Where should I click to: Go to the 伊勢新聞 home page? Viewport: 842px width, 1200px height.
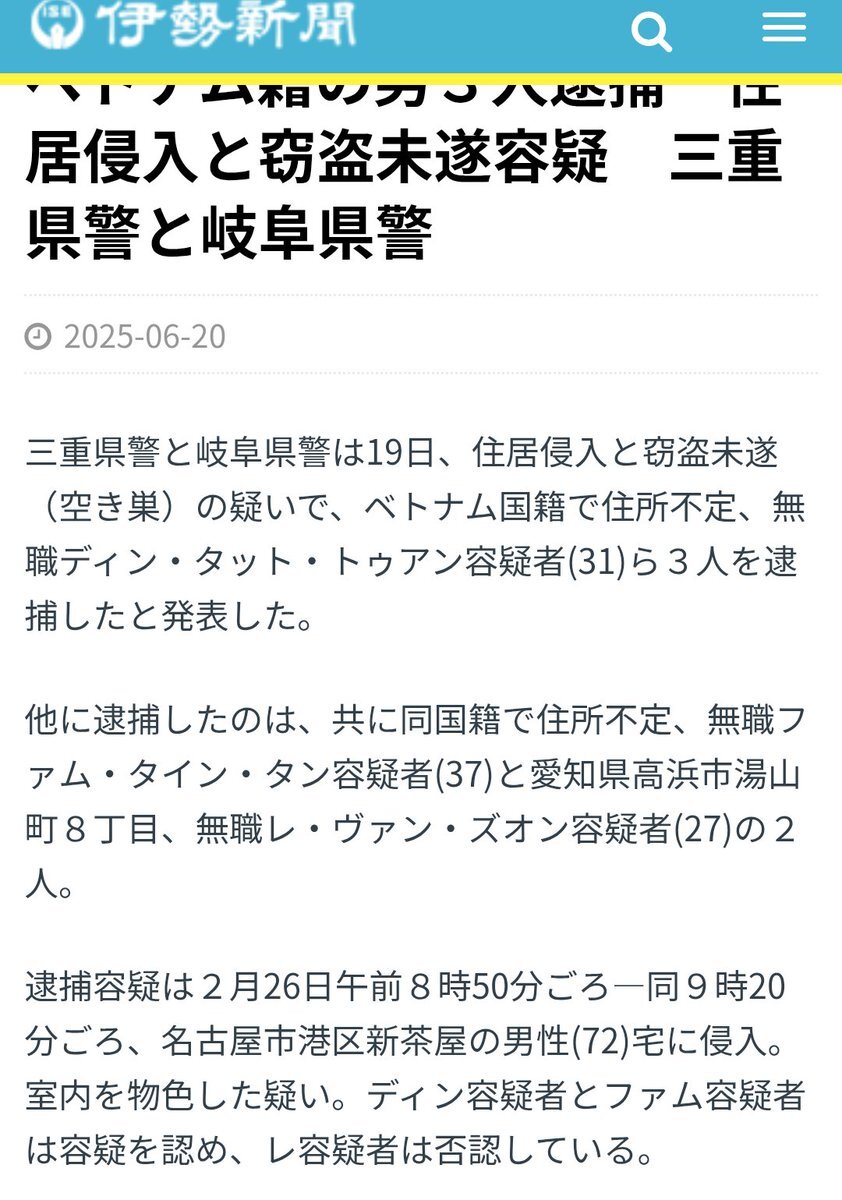point(193,26)
